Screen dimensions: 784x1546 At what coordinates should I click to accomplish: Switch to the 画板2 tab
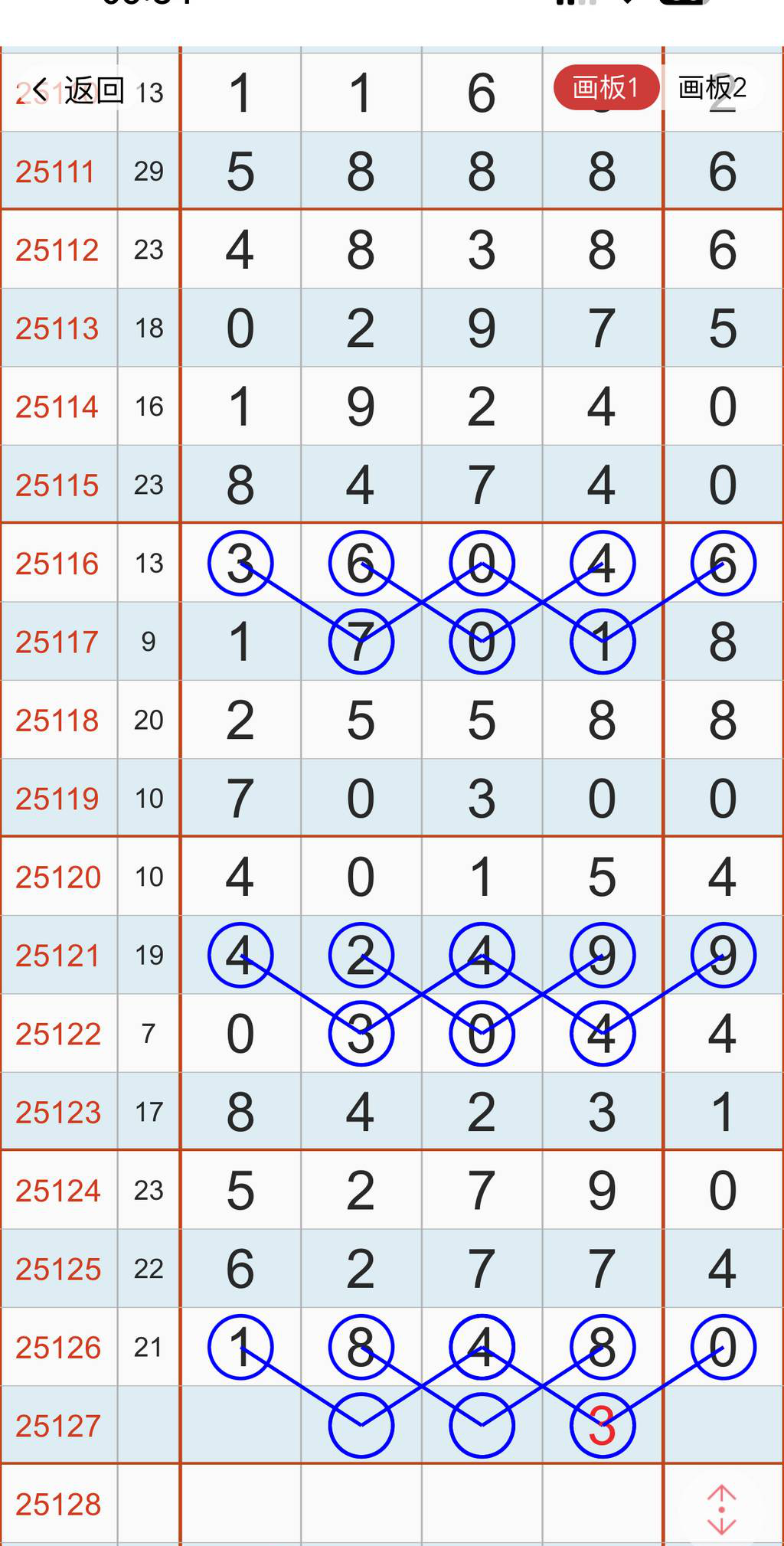tap(712, 88)
